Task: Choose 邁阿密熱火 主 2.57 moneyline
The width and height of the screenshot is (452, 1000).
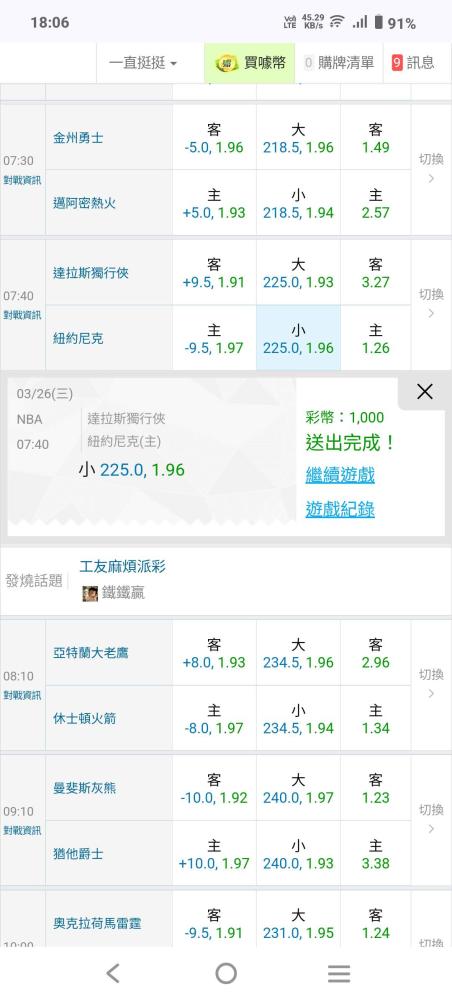Action: click(x=375, y=203)
